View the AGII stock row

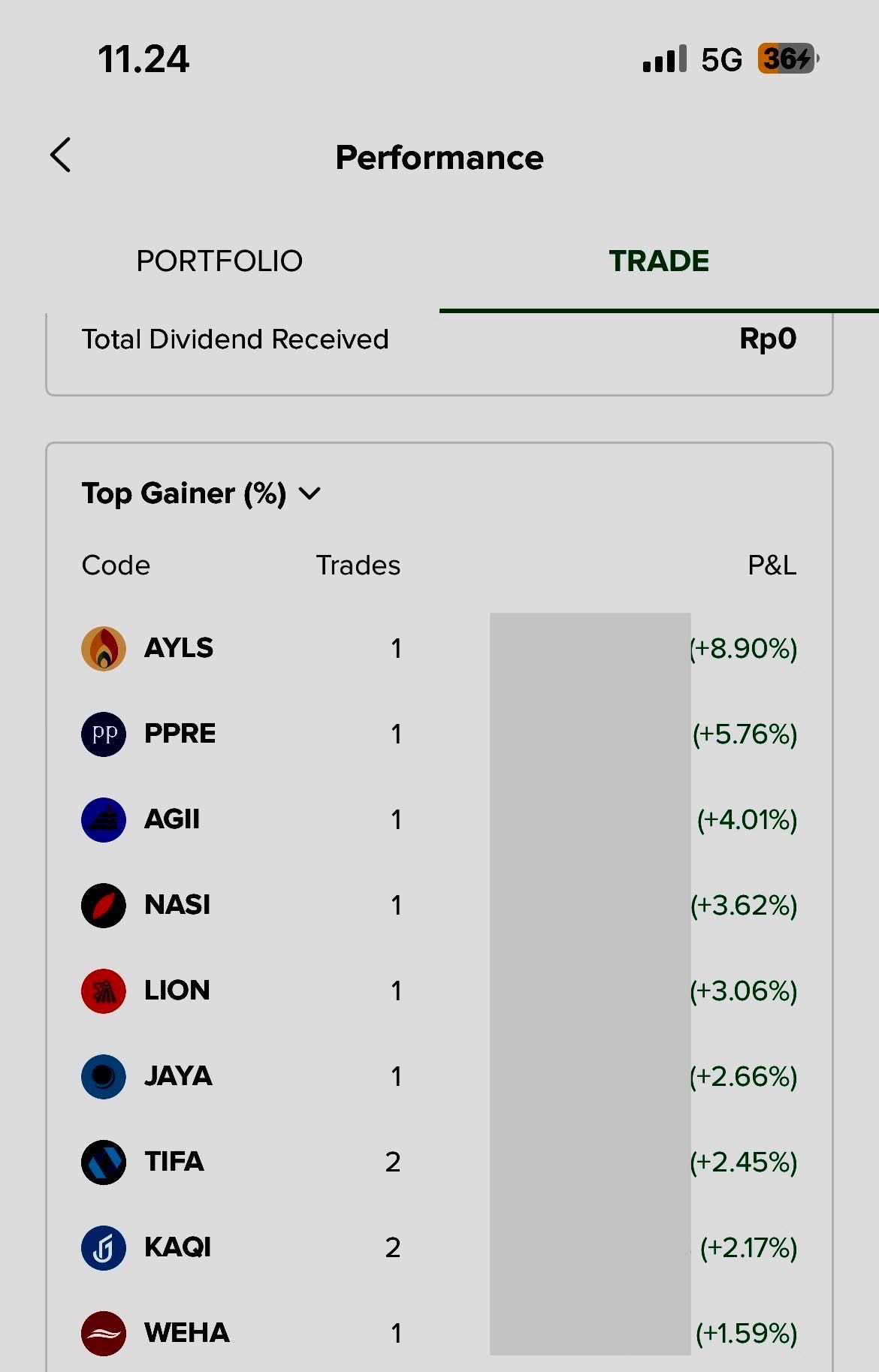(173, 819)
